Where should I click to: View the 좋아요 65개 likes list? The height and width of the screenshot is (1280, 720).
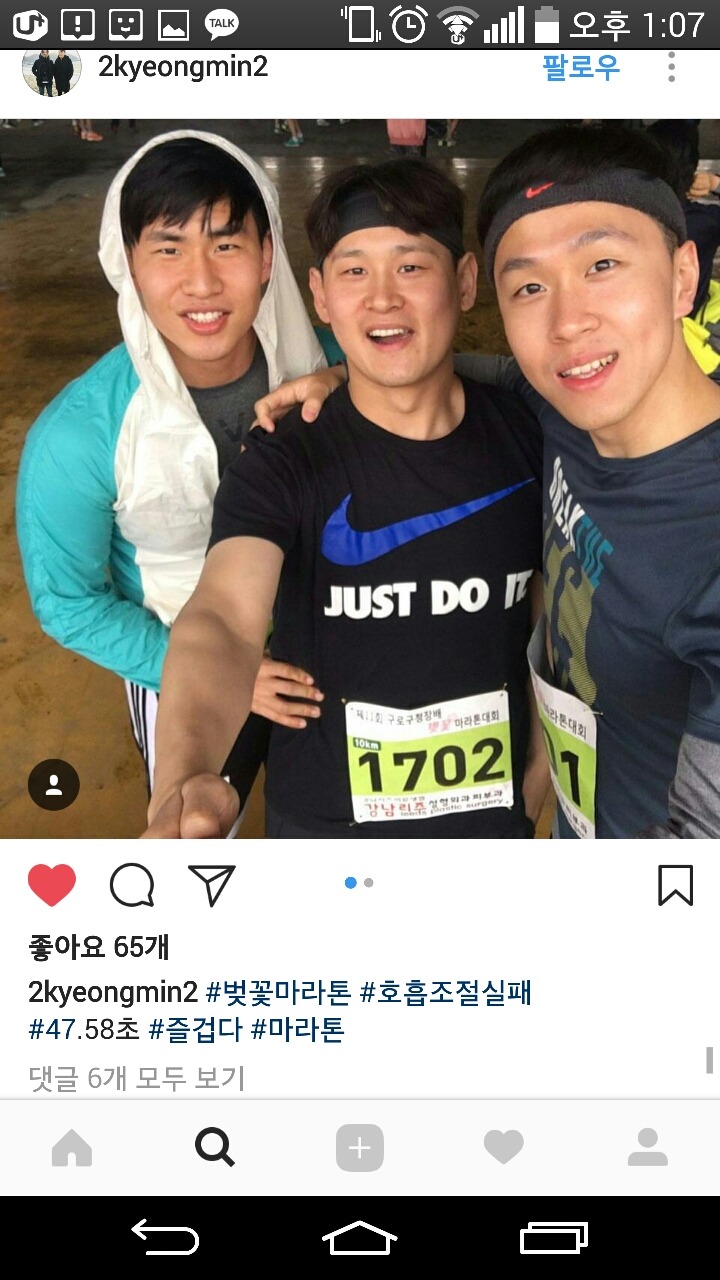tap(99, 946)
